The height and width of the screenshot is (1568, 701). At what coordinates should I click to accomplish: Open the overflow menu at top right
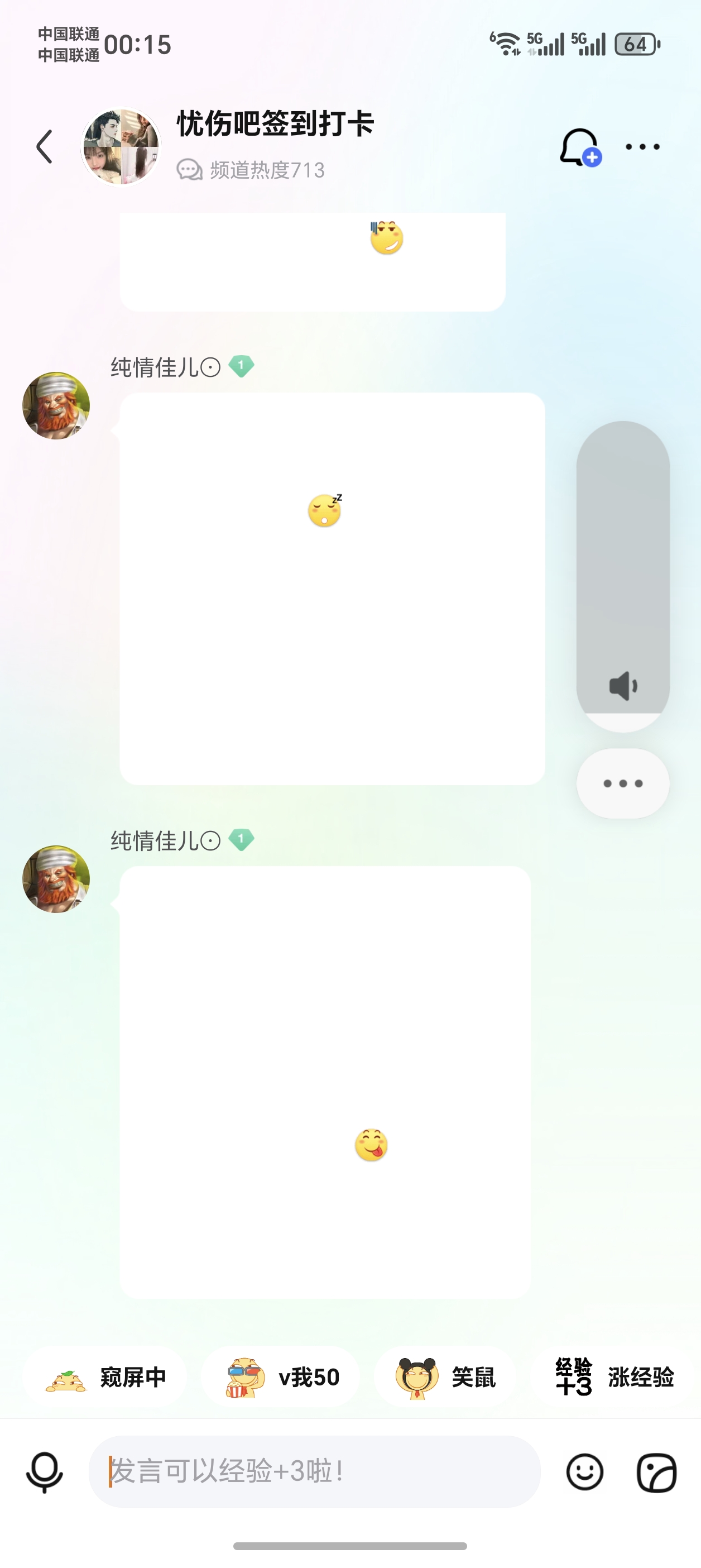tap(642, 147)
